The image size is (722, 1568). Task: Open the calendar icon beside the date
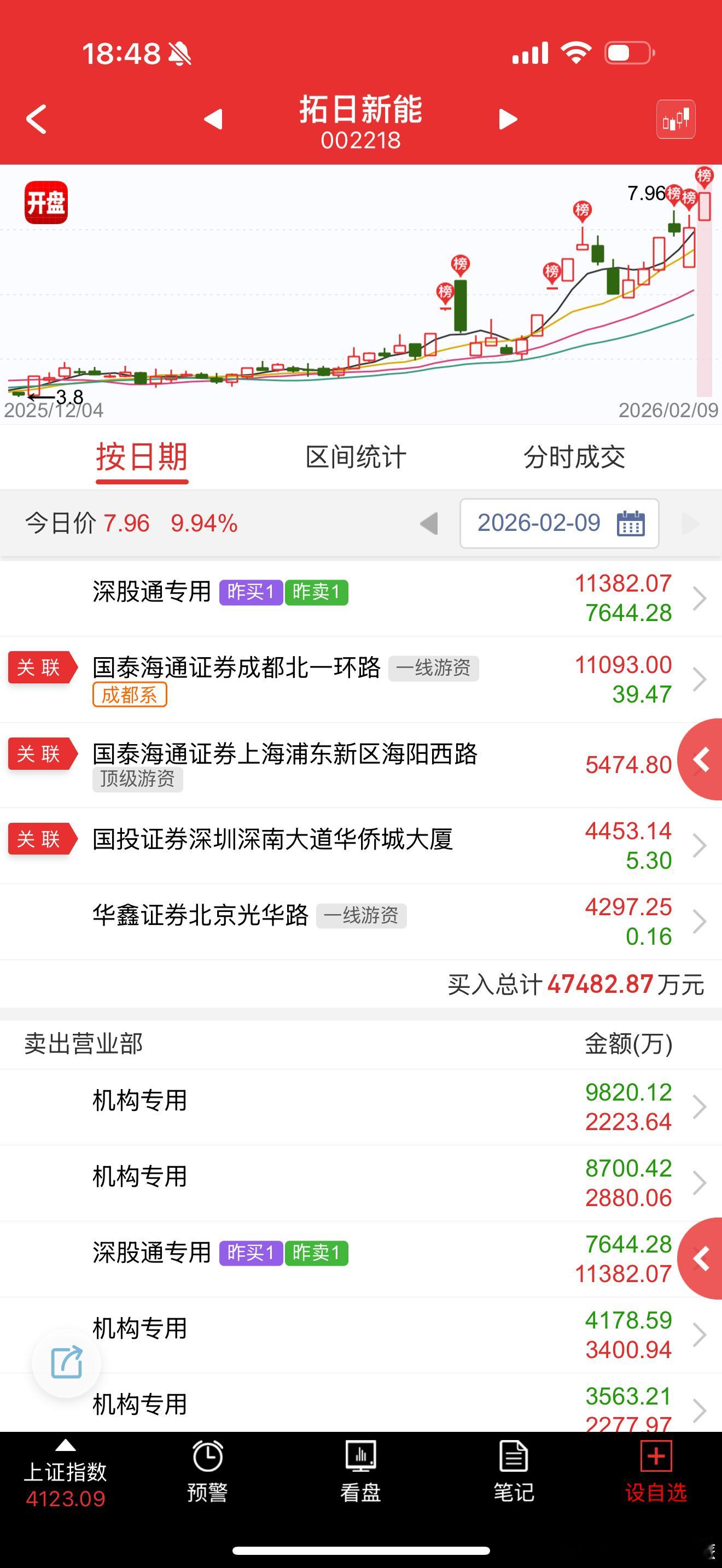tap(632, 523)
